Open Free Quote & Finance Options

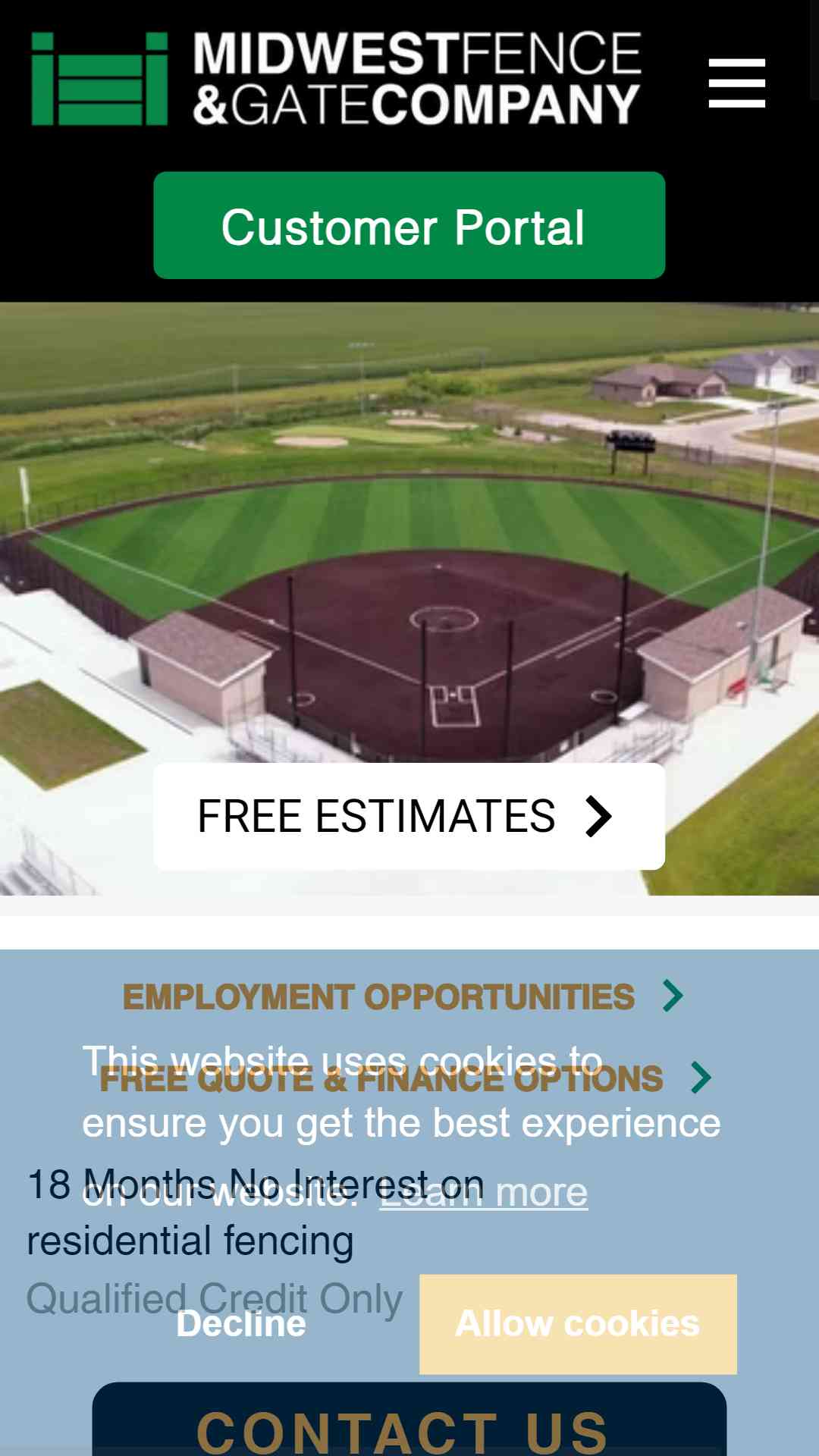point(405,1078)
